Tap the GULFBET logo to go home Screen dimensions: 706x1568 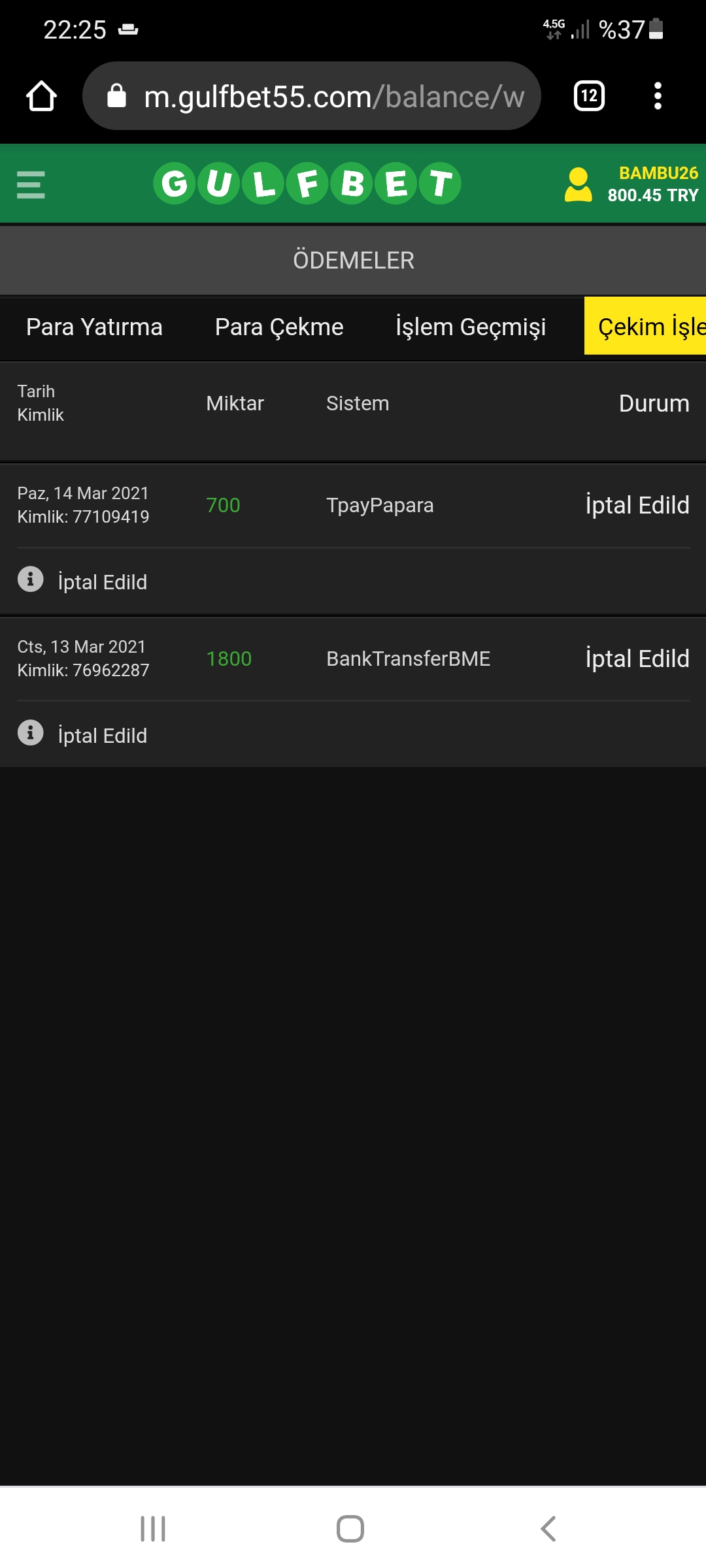click(x=307, y=184)
